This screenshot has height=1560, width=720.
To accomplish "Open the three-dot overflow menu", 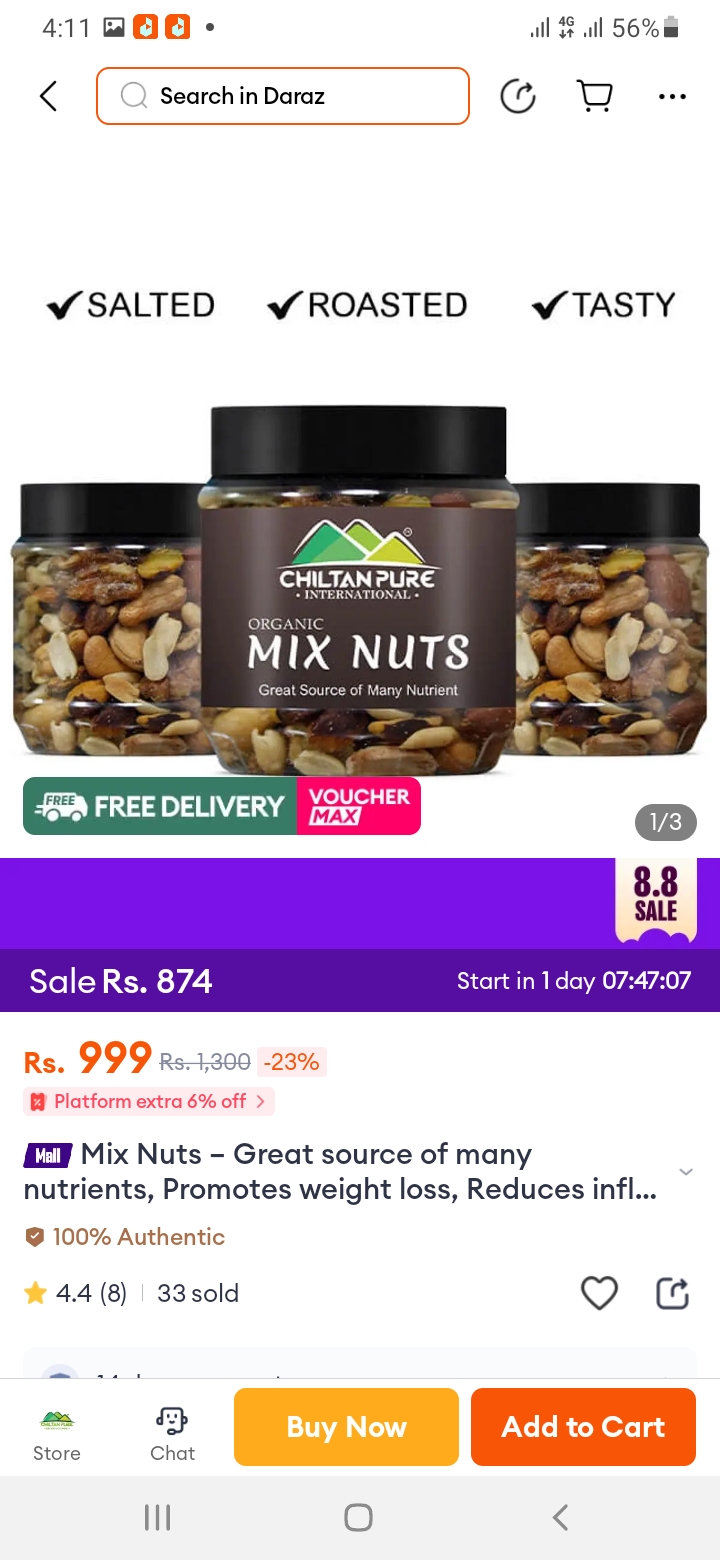I will pyautogui.click(x=672, y=97).
